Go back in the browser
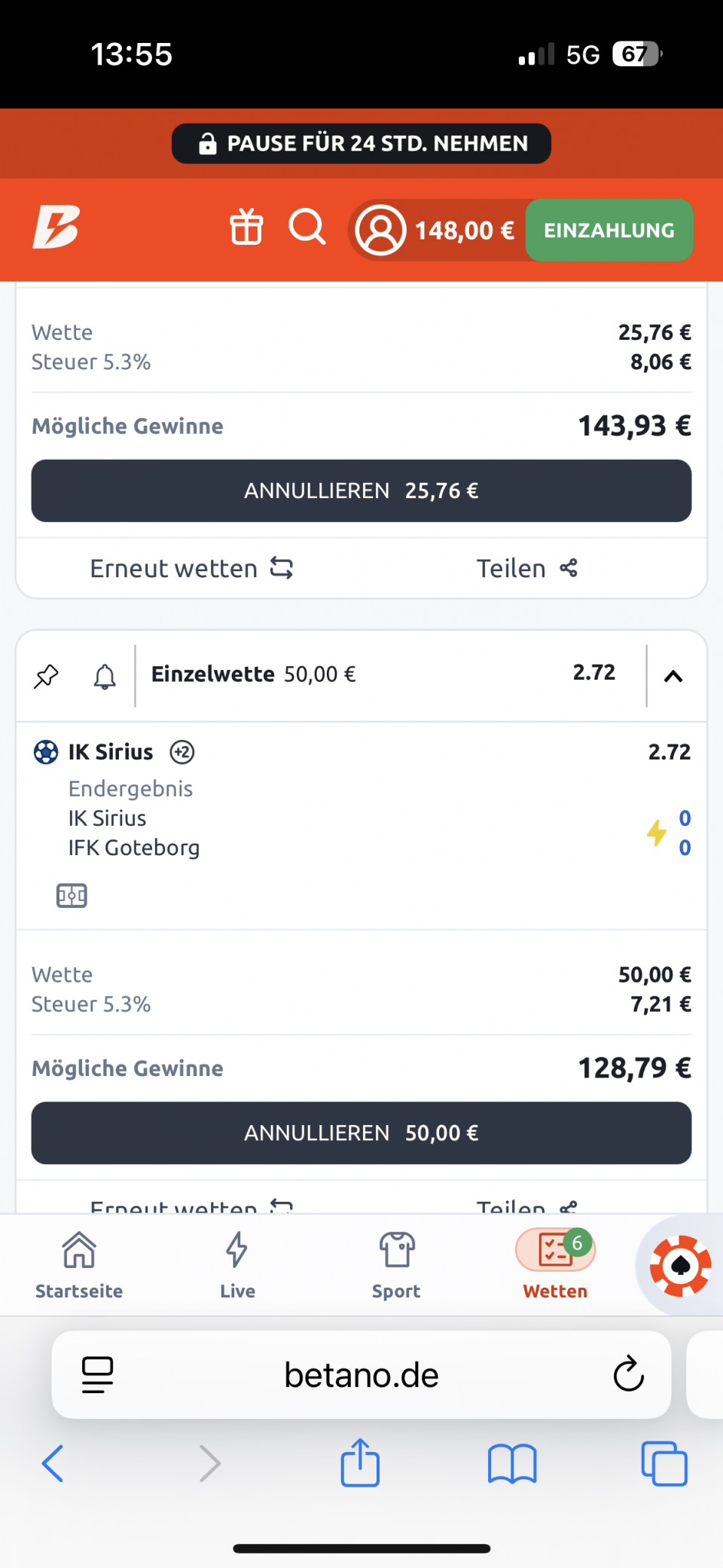The width and height of the screenshot is (723, 1568). 53,1463
